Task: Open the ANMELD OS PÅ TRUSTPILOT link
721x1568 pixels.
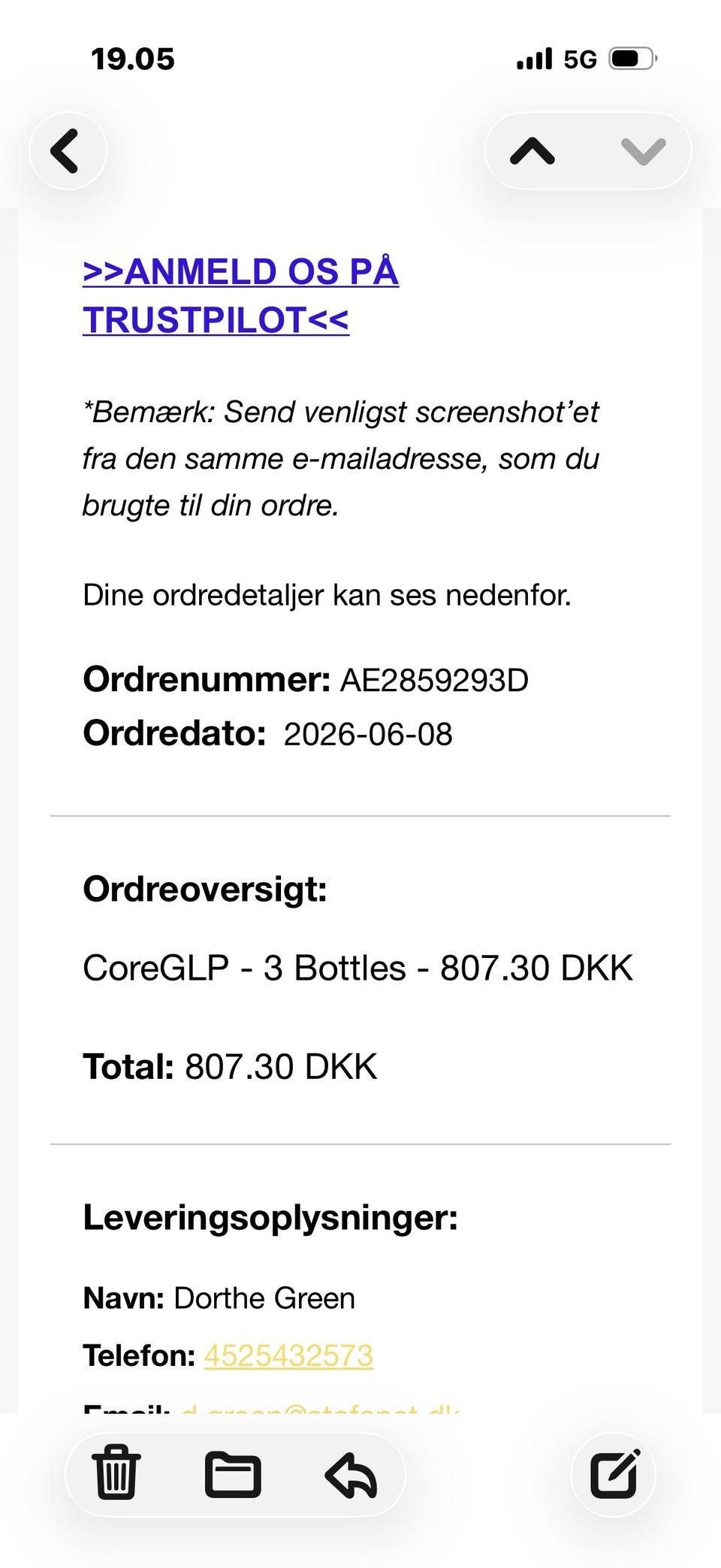Action: click(x=240, y=295)
